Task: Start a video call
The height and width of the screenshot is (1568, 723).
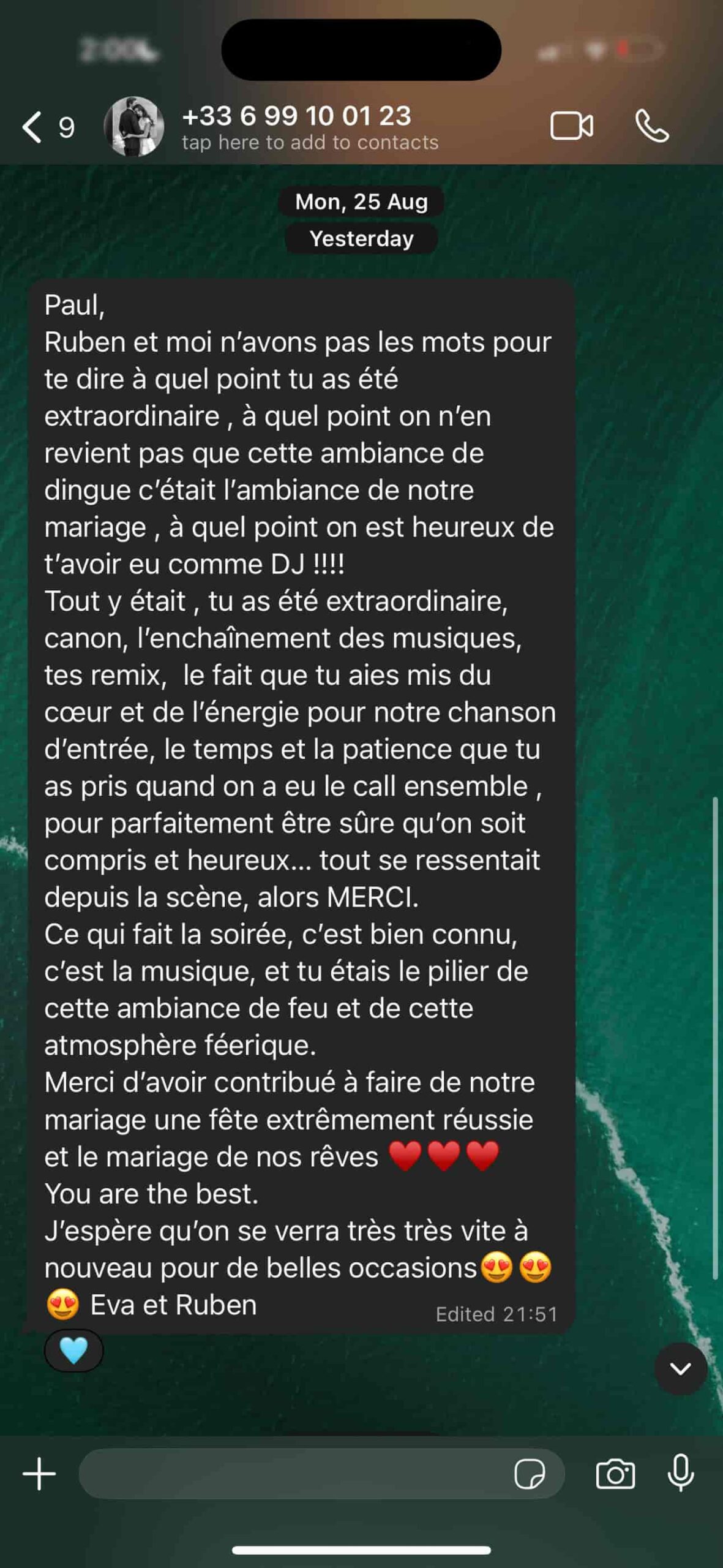Action: click(571, 126)
